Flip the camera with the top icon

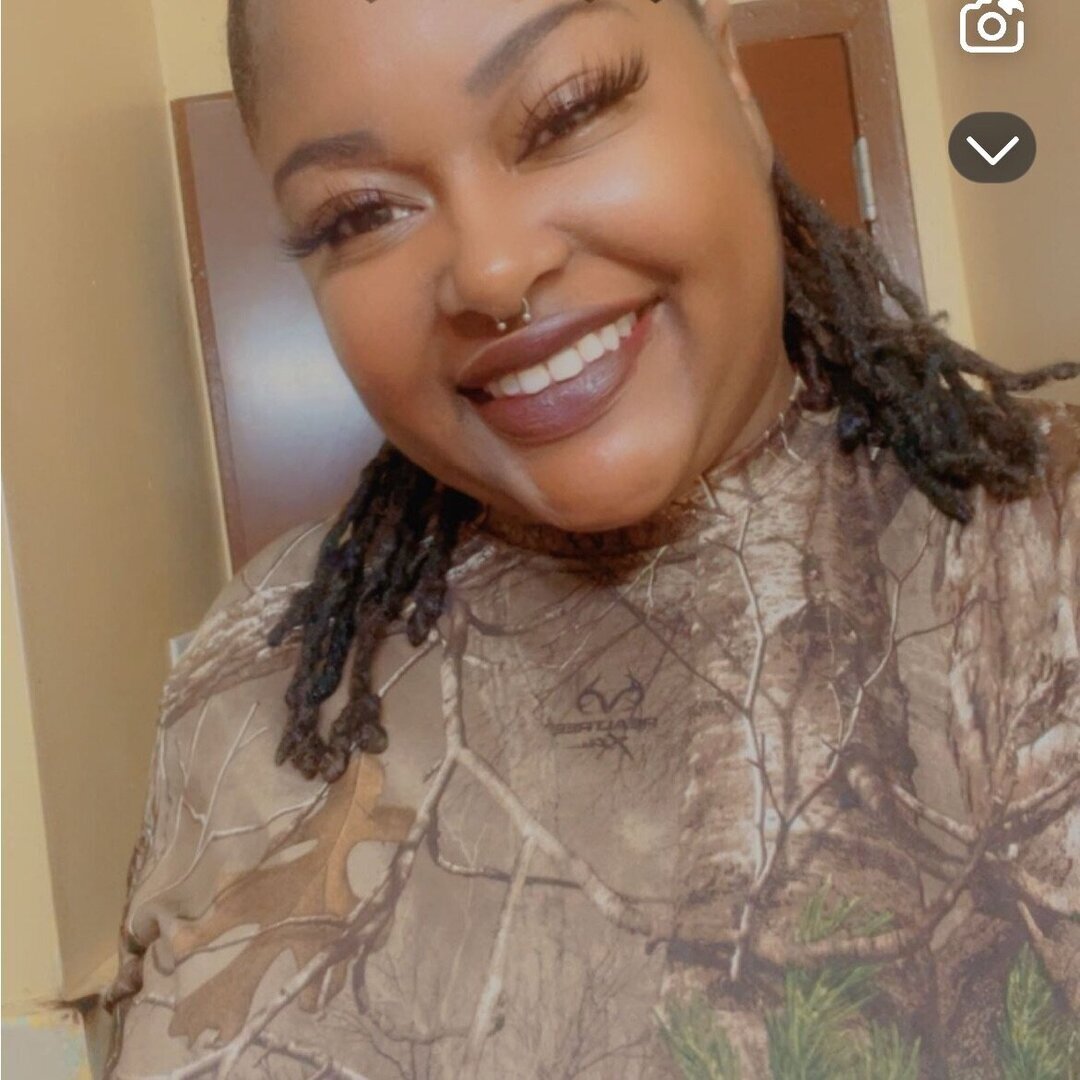click(x=991, y=25)
